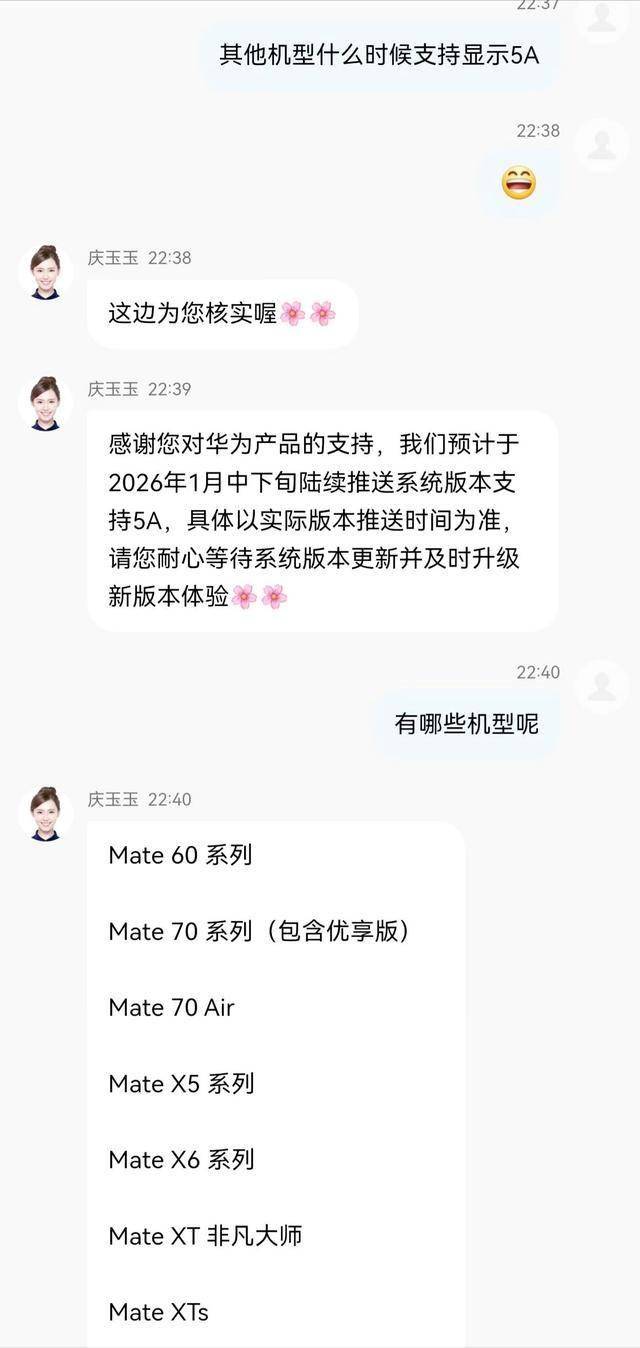640x1348 pixels.
Task: Open my avatar beside the 有哪些机型呢 message
Action: click(602, 687)
